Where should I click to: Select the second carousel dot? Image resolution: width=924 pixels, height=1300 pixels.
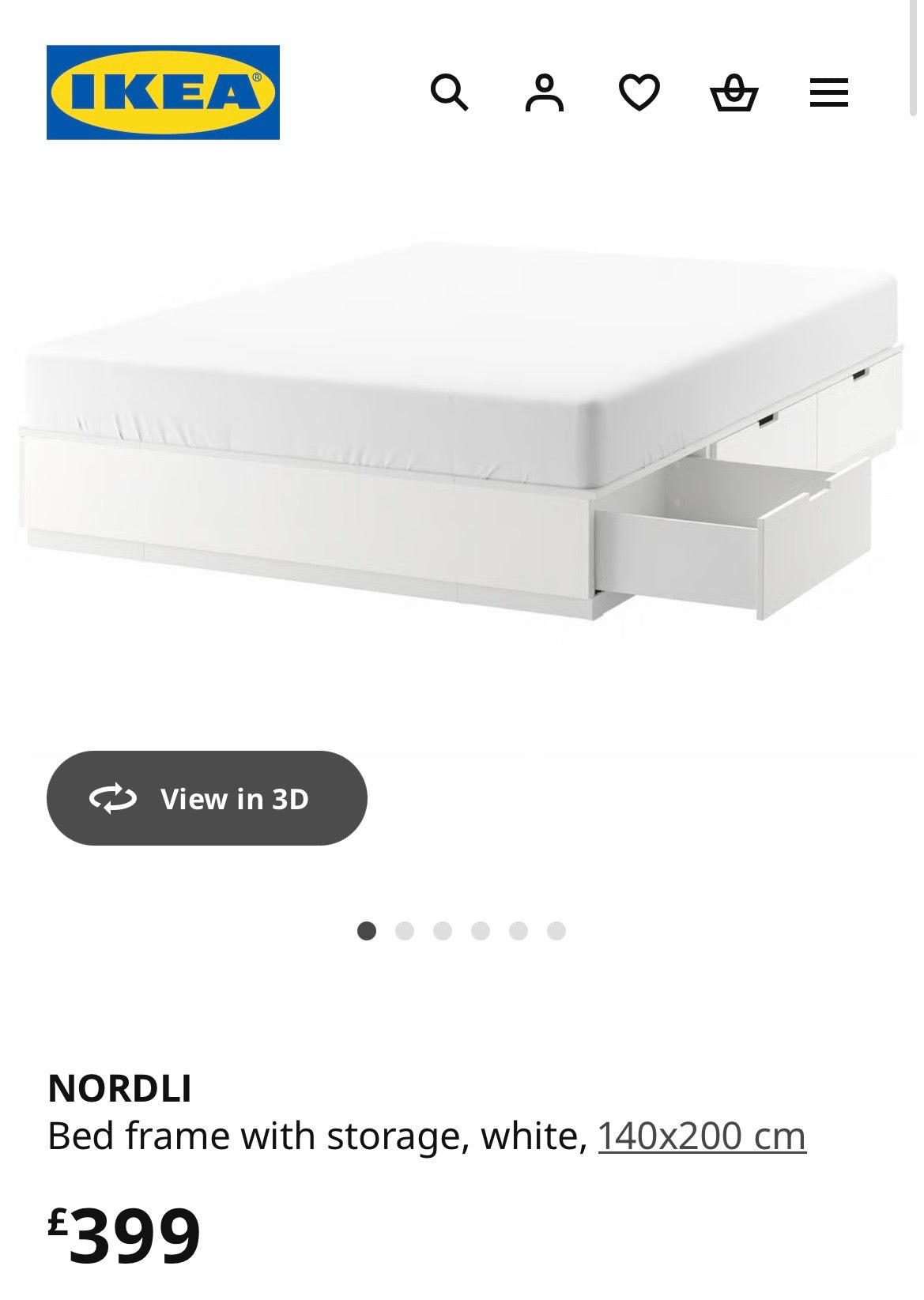[x=403, y=930]
